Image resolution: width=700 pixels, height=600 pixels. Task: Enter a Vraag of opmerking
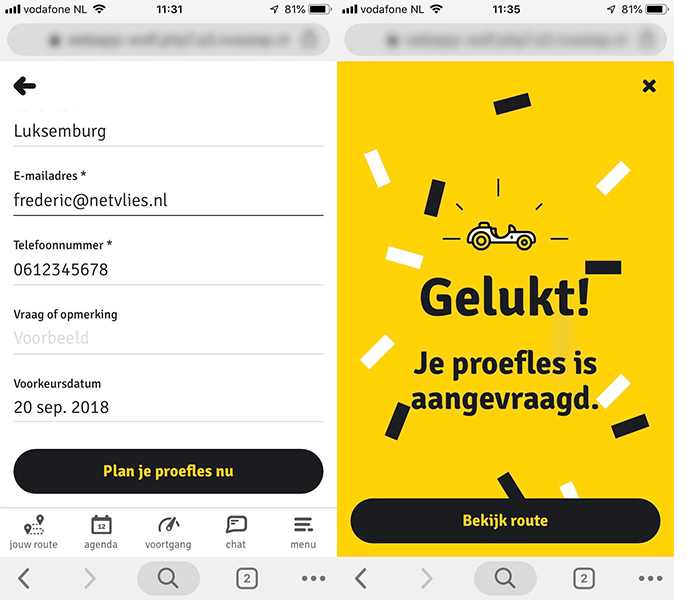[168, 338]
